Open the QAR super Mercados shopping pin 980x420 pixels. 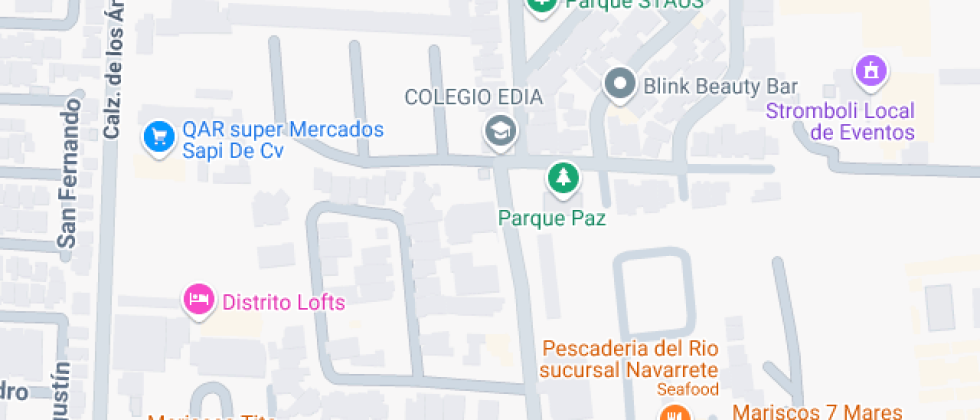coord(157,136)
